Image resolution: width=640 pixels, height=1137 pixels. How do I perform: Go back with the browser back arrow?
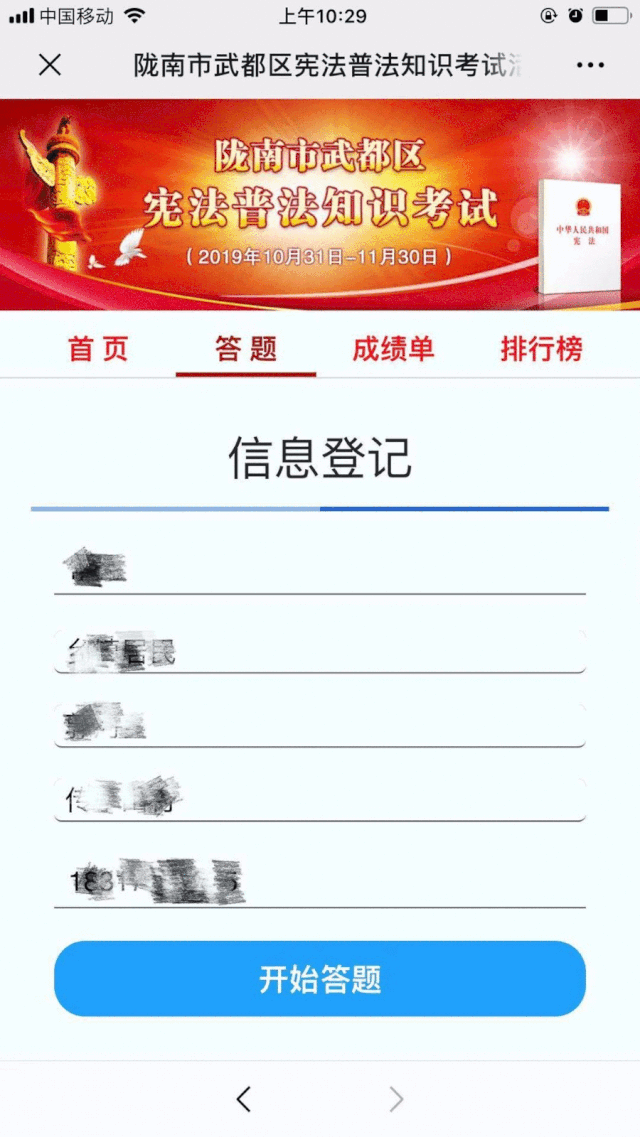click(243, 1099)
